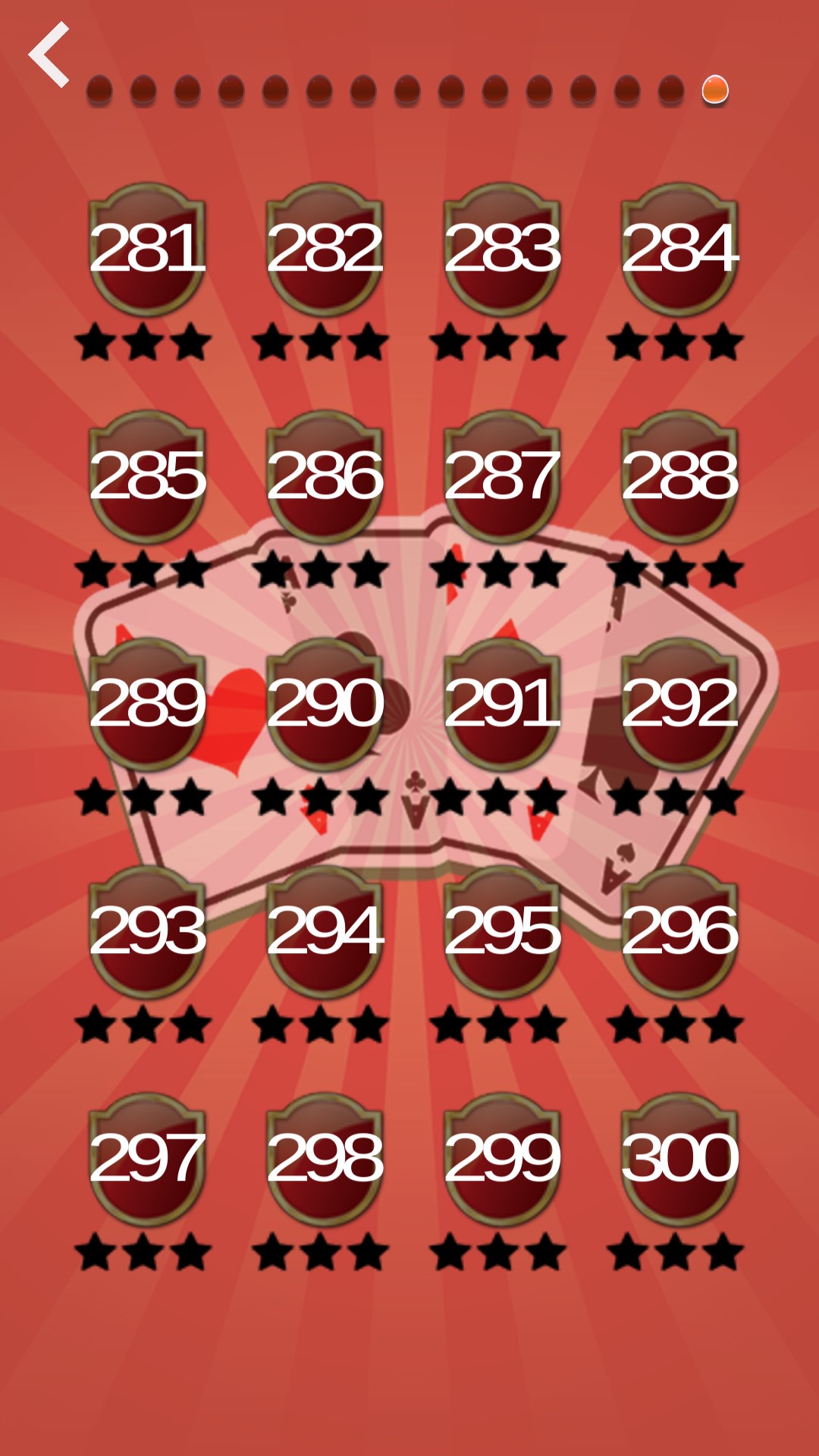This screenshot has height=1456, width=819.
Task: Launch level 295
Action: (502, 931)
